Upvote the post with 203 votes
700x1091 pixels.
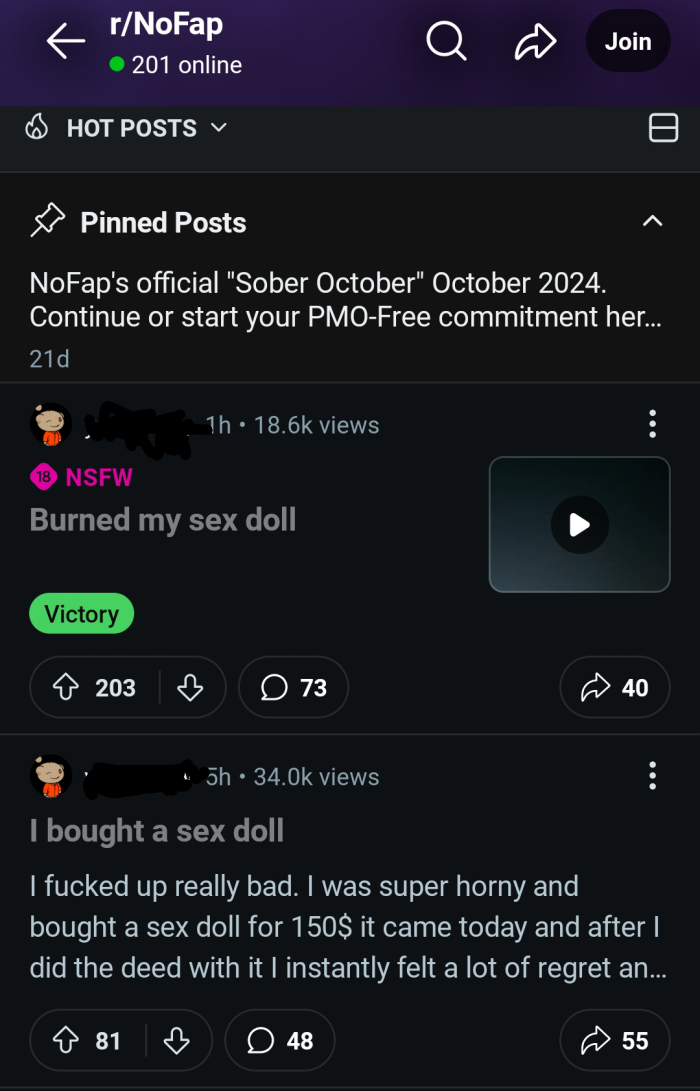[67, 688]
